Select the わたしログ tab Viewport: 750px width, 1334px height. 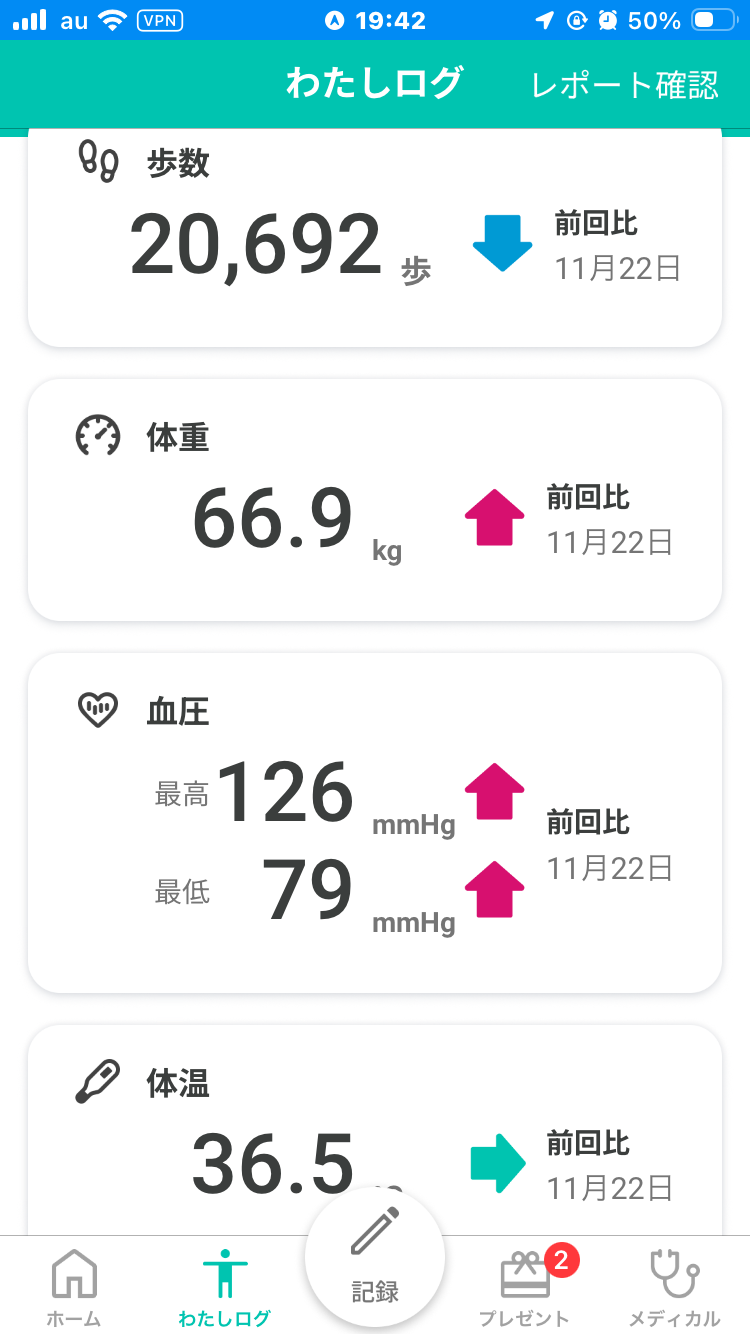224,1287
